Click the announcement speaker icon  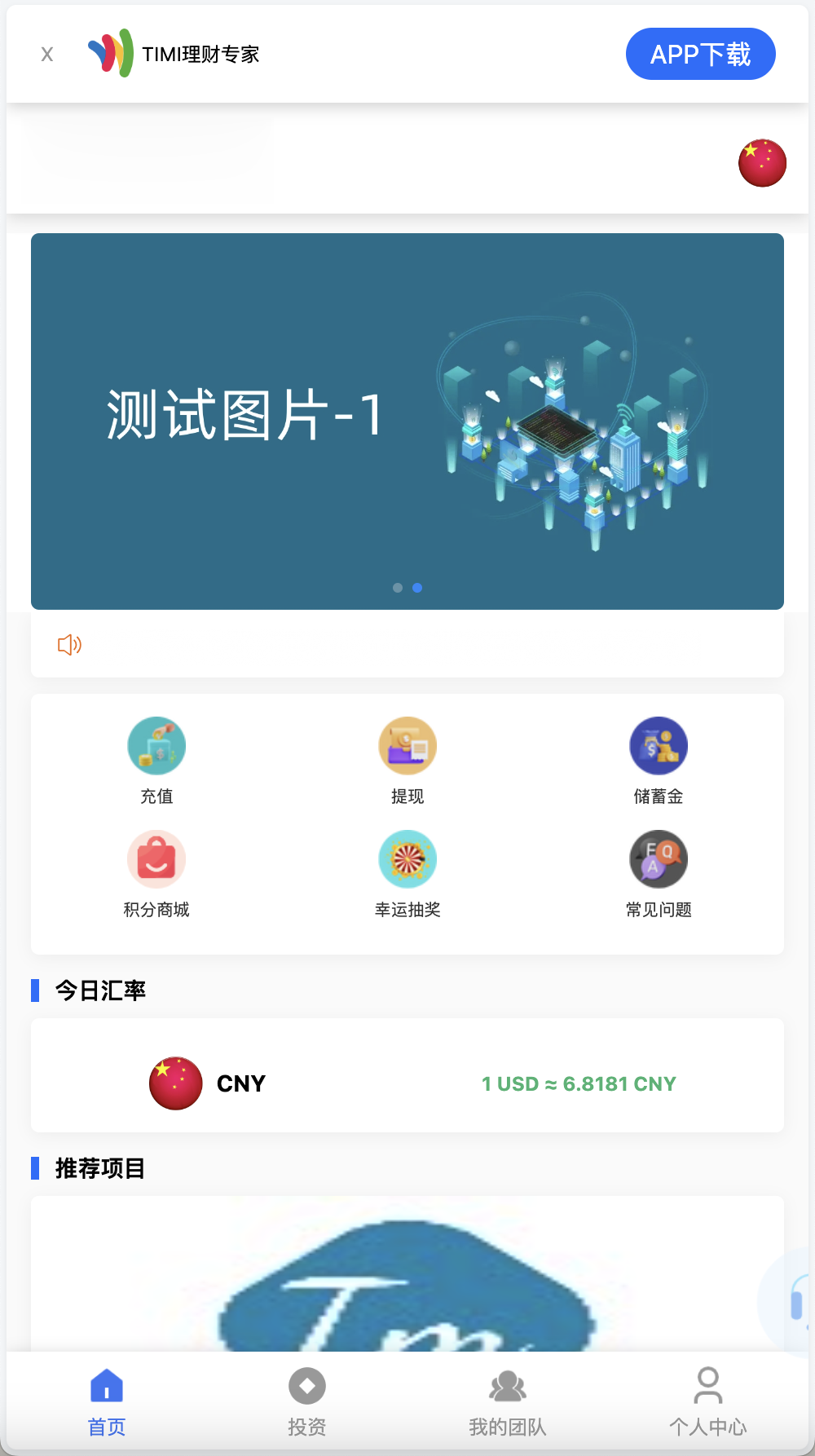(x=70, y=645)
